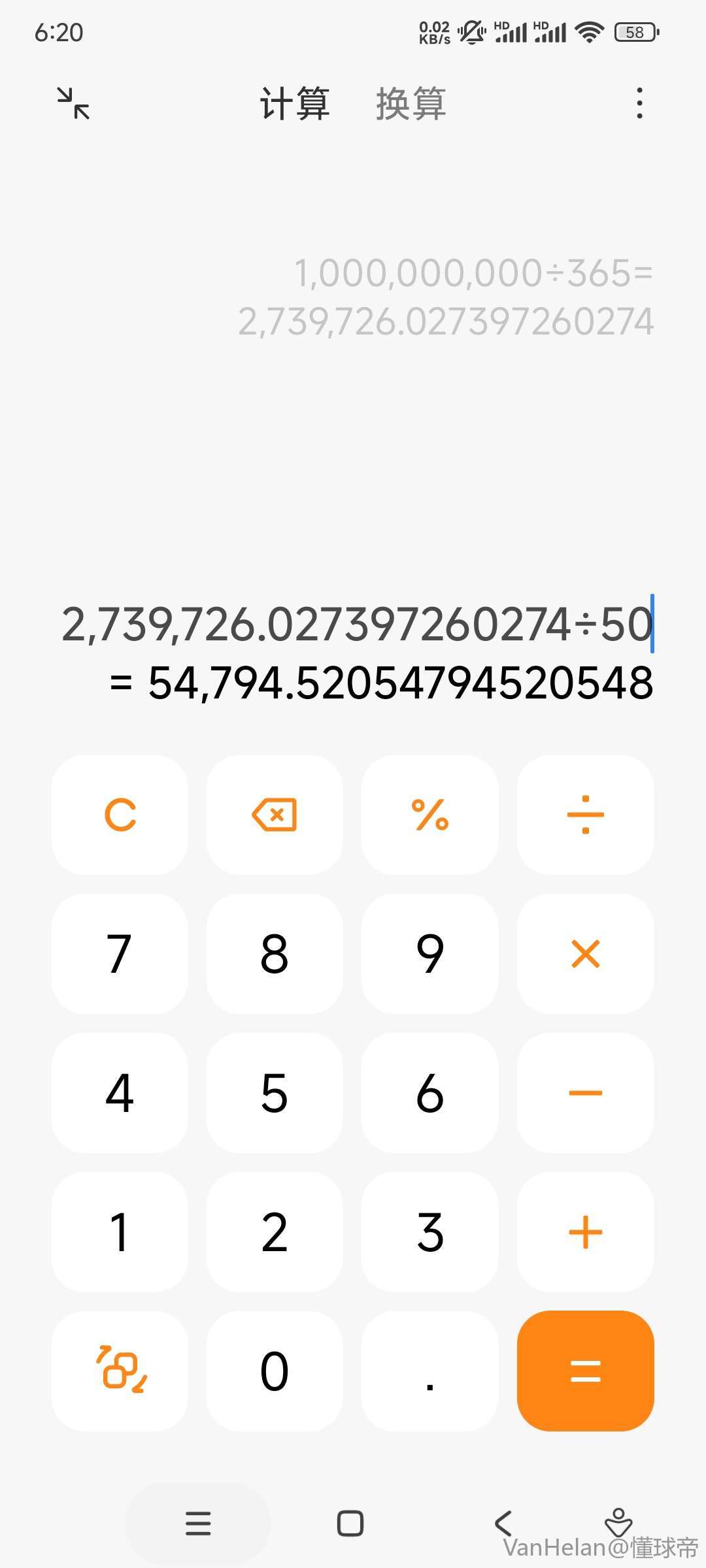Image resolution: width=706 pixels, height=1568 pixels.
Task: Open the three-dot overflow menu
Action: pos(639,103)
